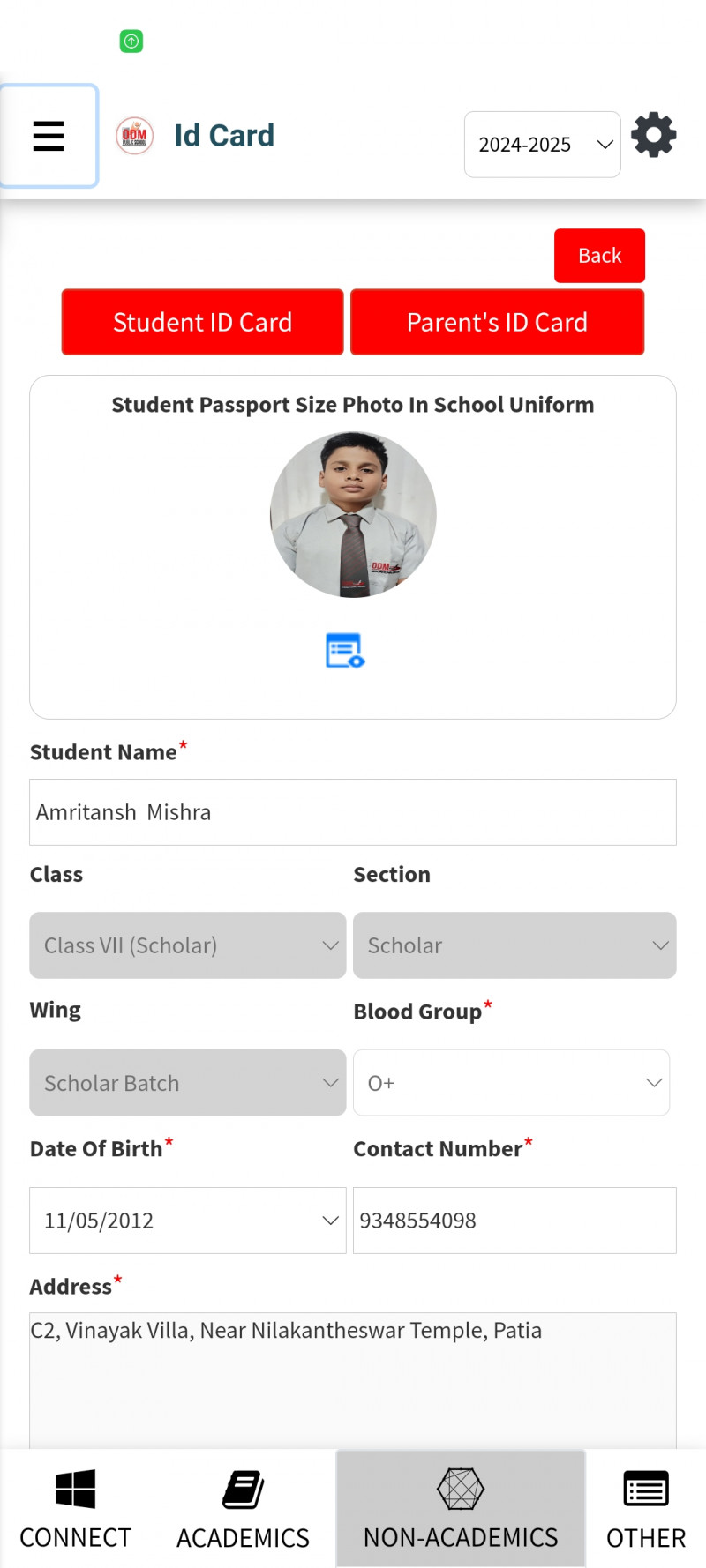This screenshot has width=706, height=1568.
Task: Edit the Student Name field
Action: (x=353, y=812)
